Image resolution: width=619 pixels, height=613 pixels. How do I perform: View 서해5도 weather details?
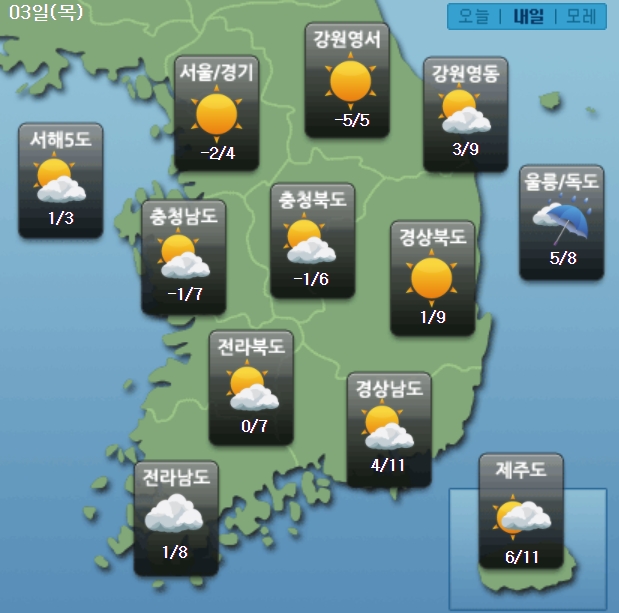coord(60,180)
